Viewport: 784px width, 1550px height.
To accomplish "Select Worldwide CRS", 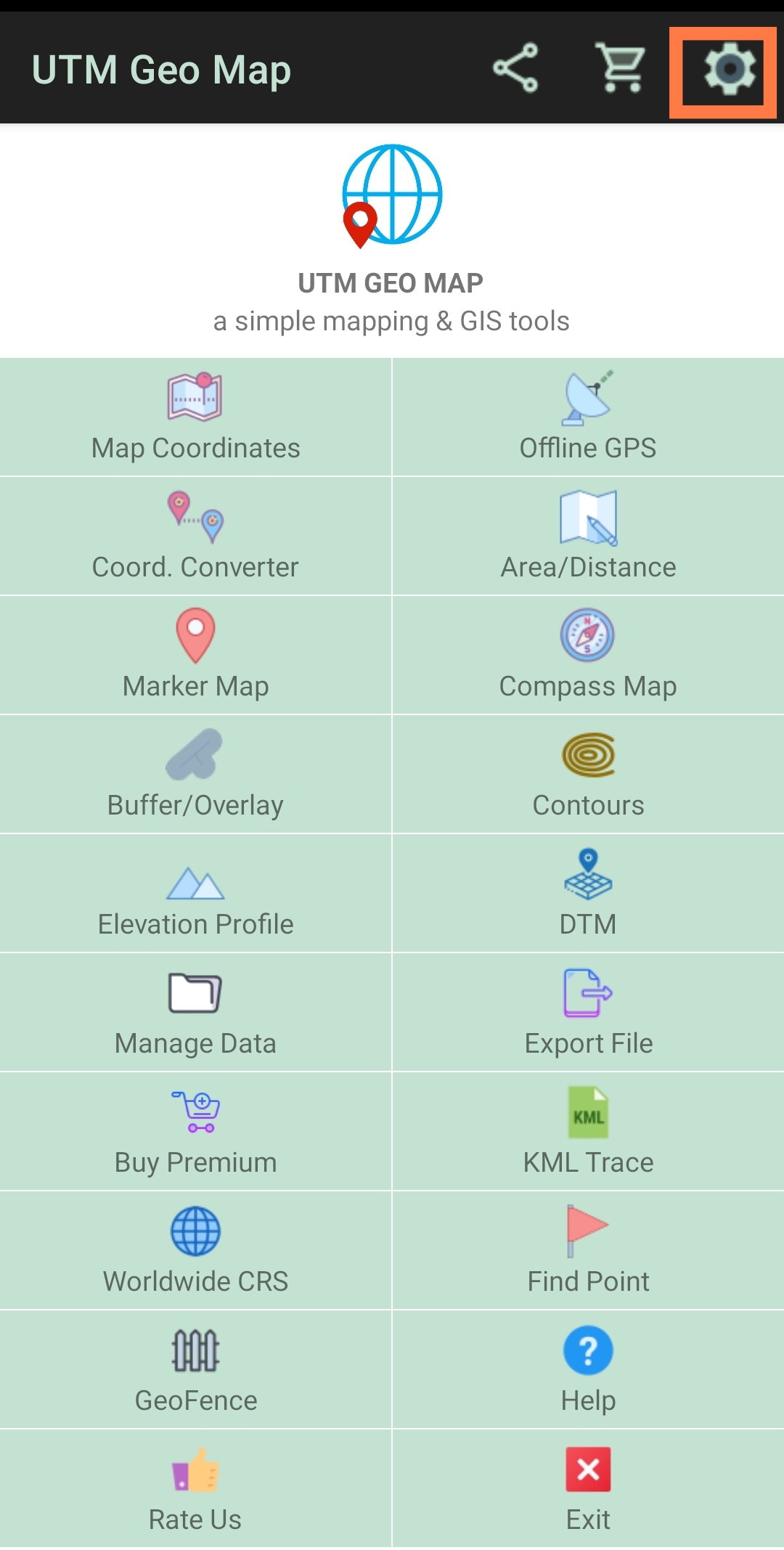I will pyautogui.click(x=195, y=1251).
